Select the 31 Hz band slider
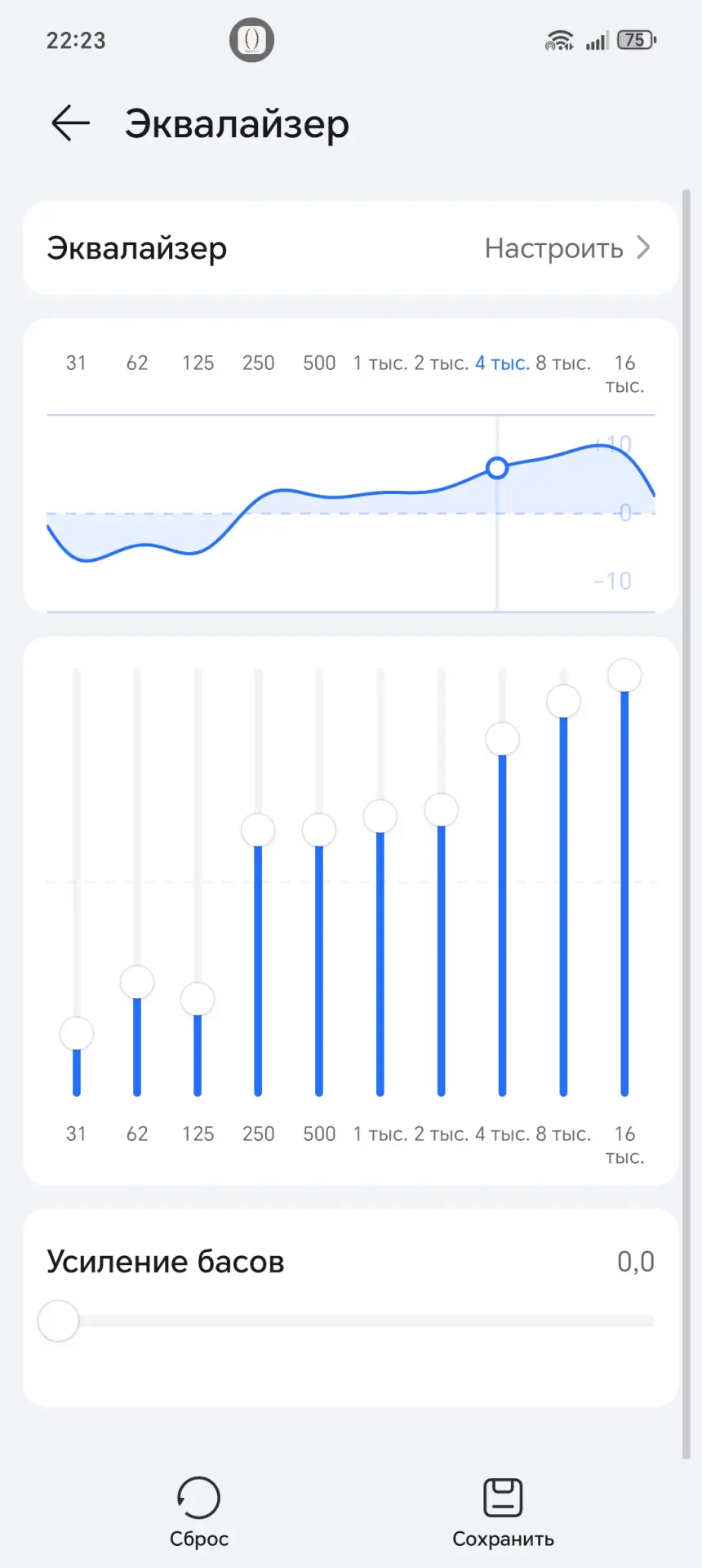Viewport: 702px width, 1568px height. pyautogui.click(x=77, y=1034)
